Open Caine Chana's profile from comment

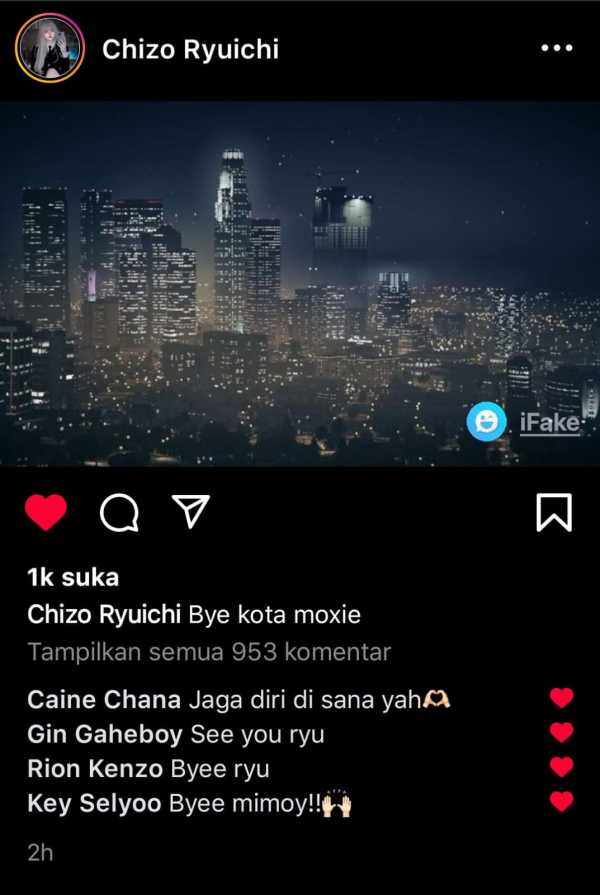104,699
